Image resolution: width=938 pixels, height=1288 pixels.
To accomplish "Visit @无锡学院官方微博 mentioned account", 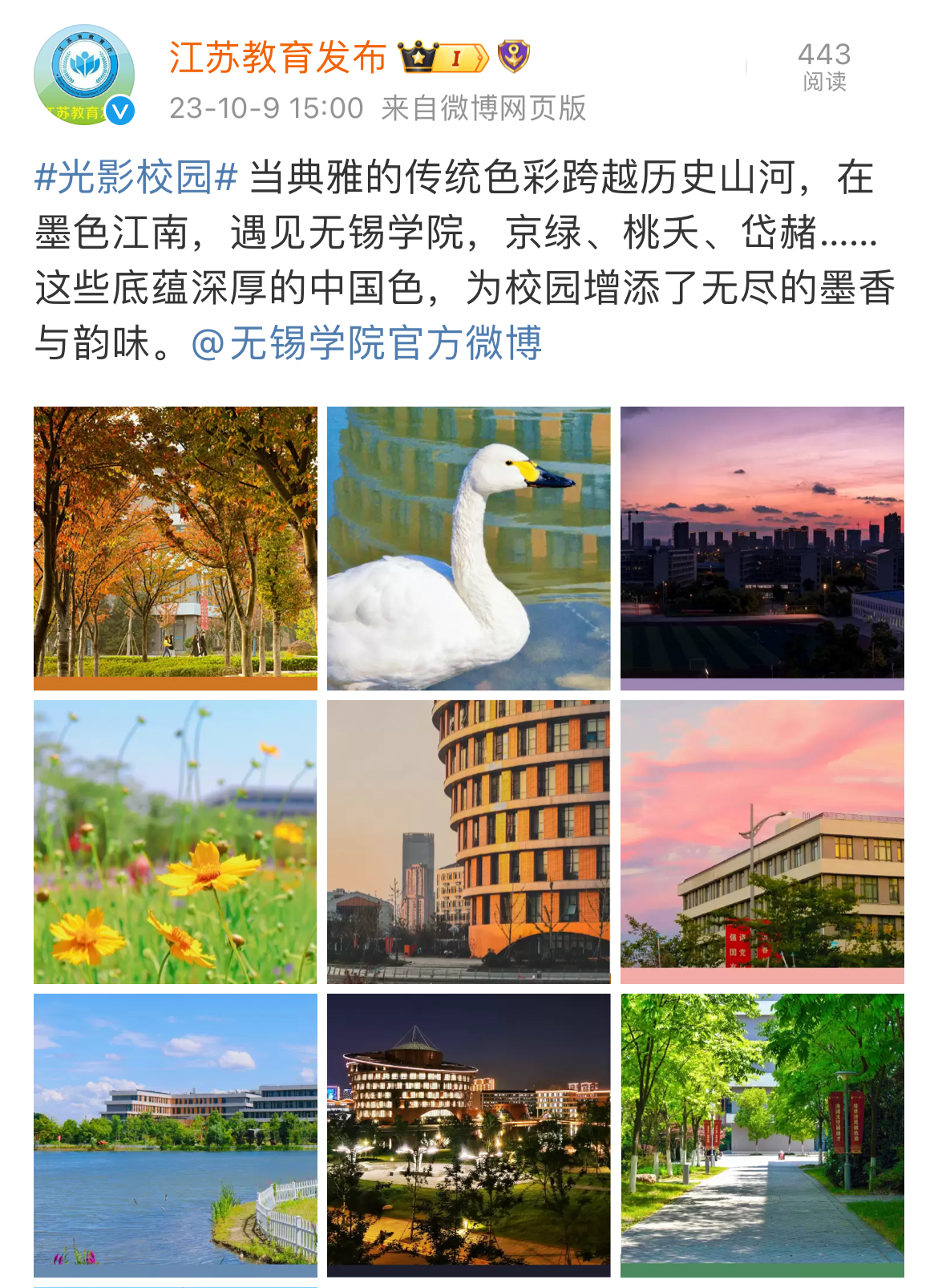I will click(366, 343).
